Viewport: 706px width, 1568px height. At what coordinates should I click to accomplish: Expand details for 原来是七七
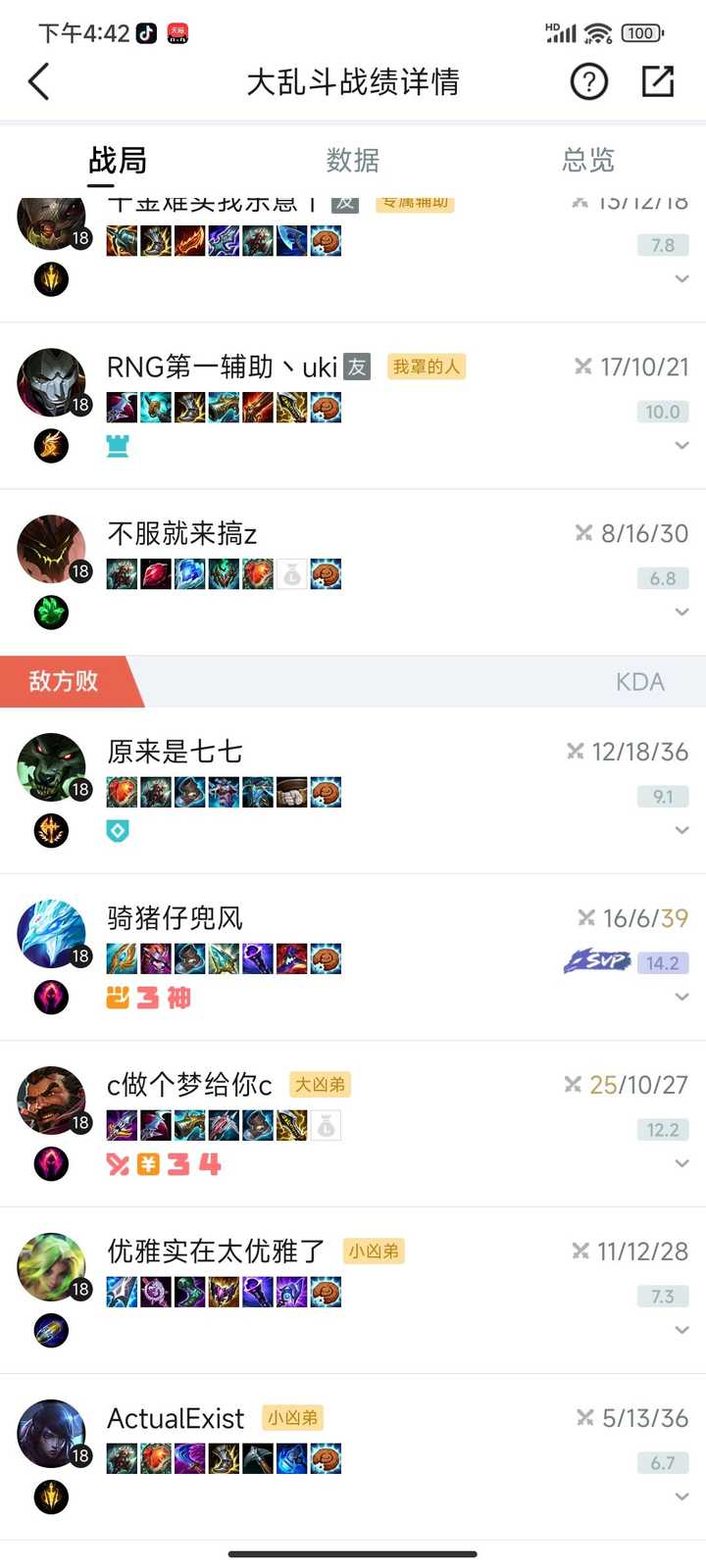tap(681, 831)
